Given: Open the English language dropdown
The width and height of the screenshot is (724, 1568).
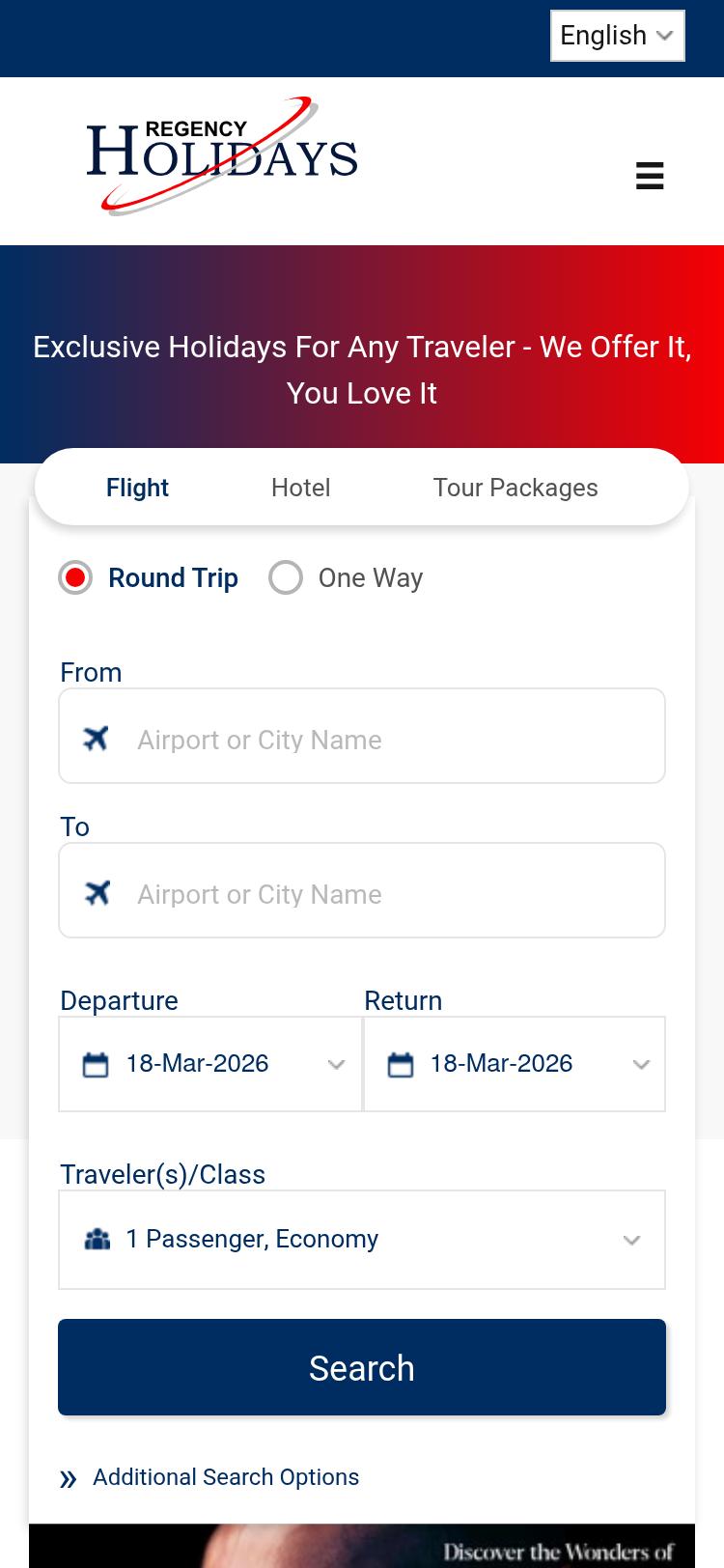Looking at the screenshot, I should tap(617, 36).
